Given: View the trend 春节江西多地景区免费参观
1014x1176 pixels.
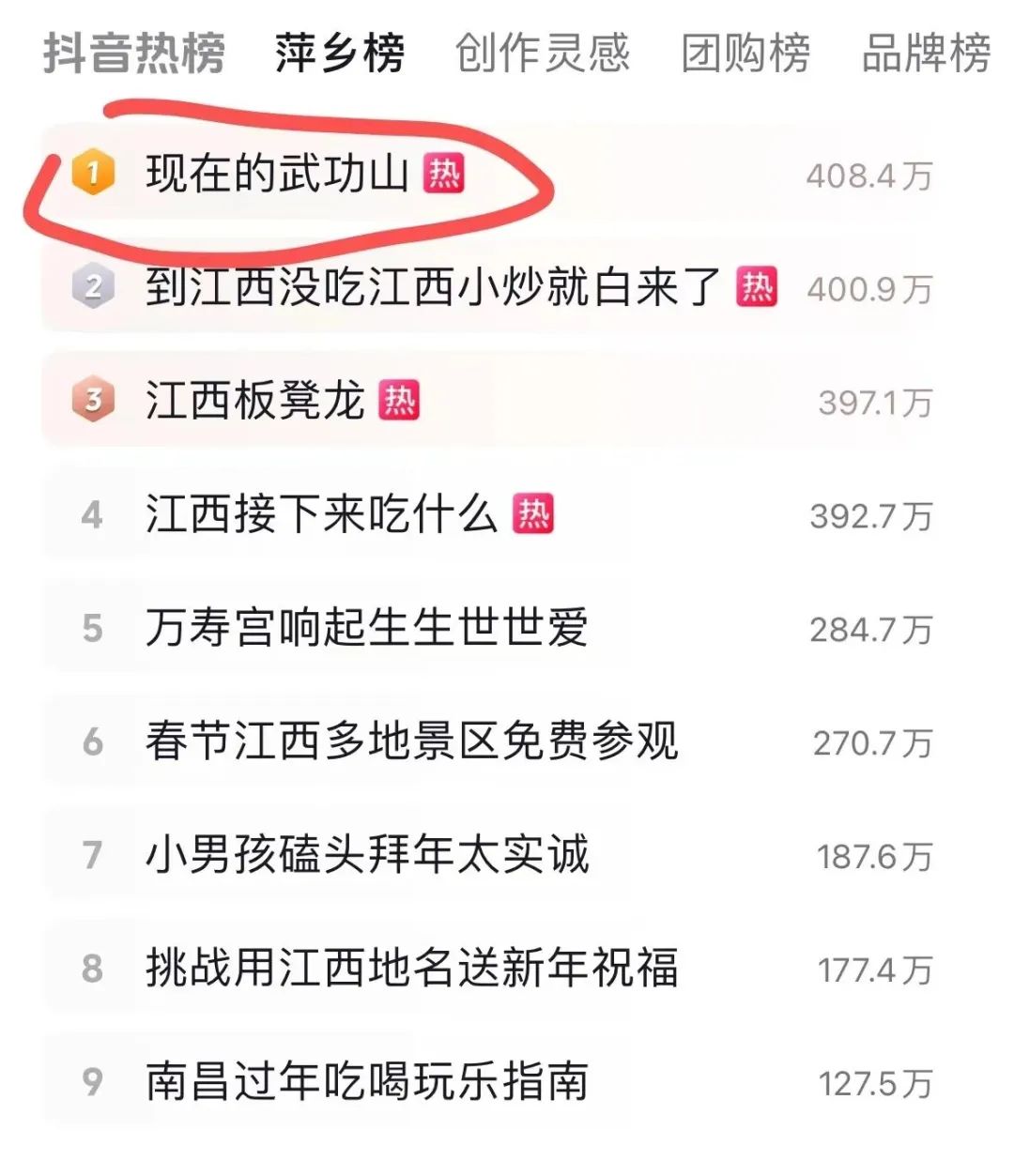Looking at the screenshot, I should click(x=411, y=741).
